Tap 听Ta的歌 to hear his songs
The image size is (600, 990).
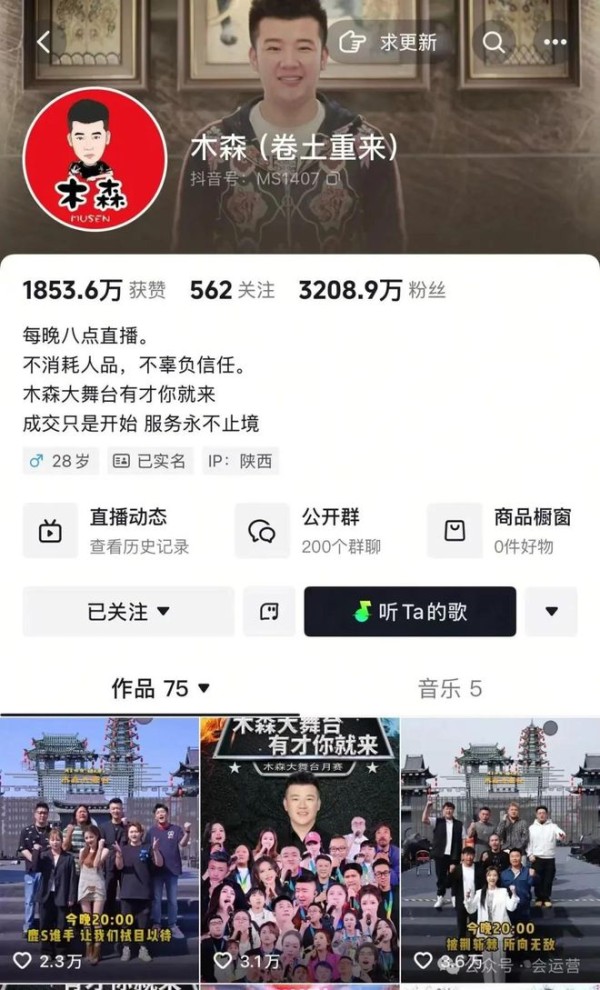tap(410, 611)
